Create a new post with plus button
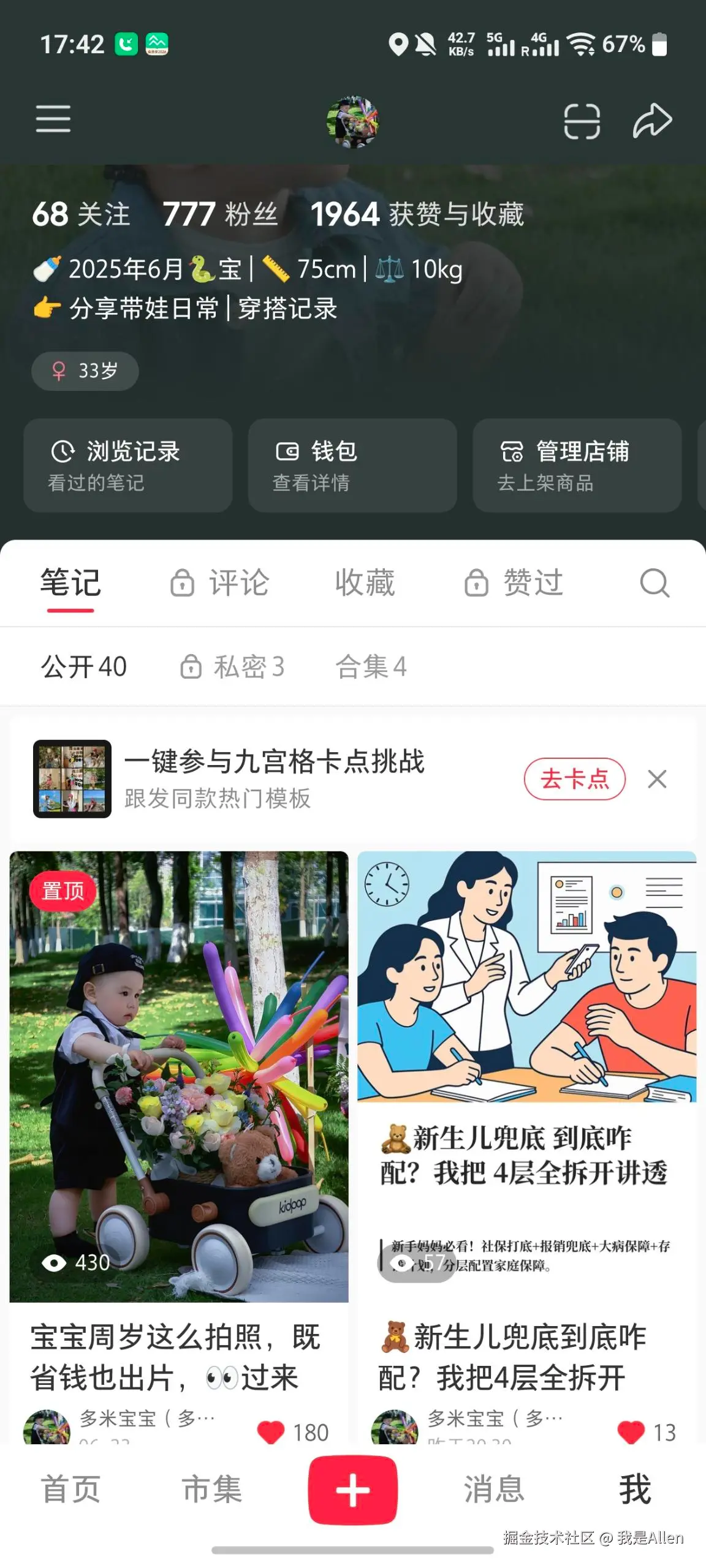The width and height of the screenshot is (706, 1568). (x=353, y=1490)
